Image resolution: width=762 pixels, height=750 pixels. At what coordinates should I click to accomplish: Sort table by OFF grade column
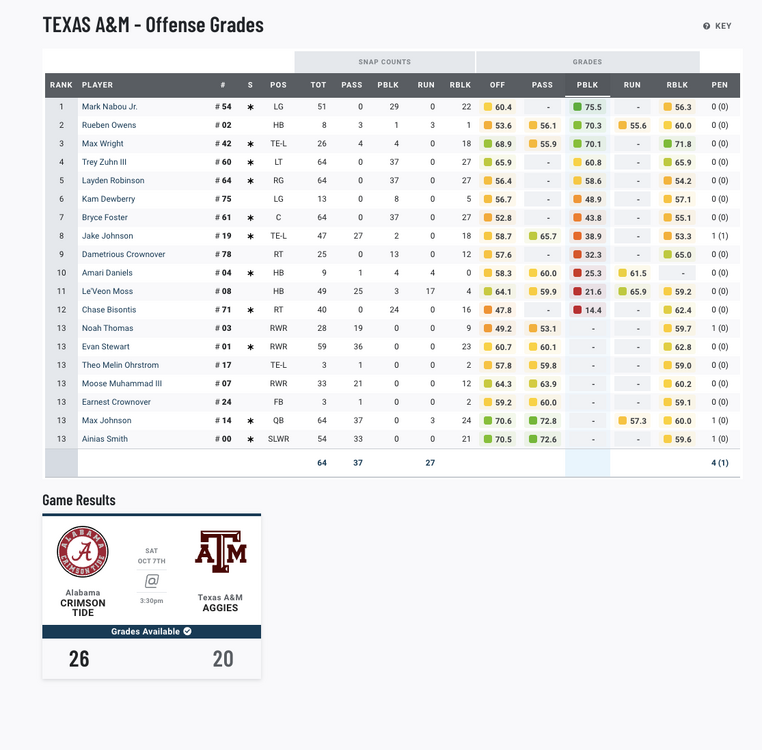tap(497, 85)
